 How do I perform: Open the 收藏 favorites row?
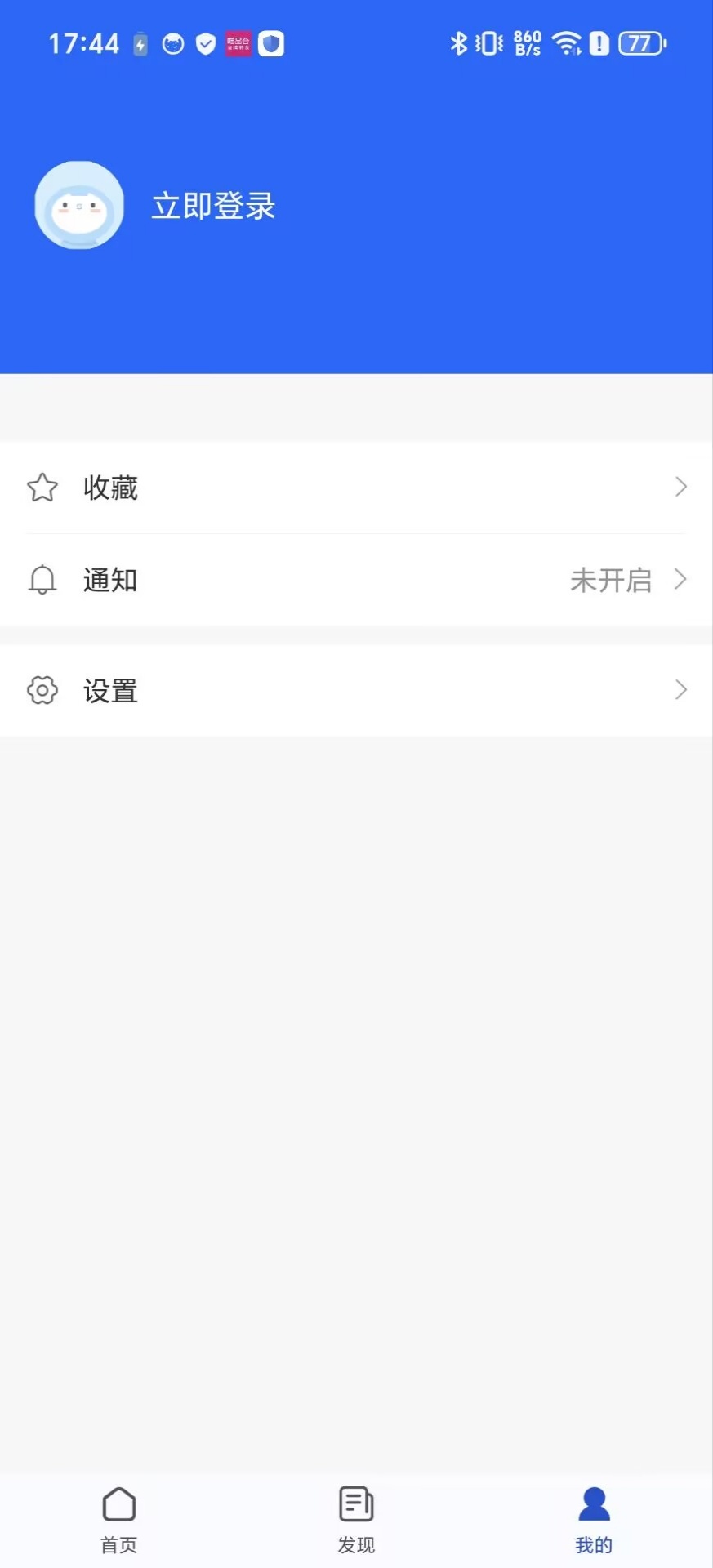356,488
